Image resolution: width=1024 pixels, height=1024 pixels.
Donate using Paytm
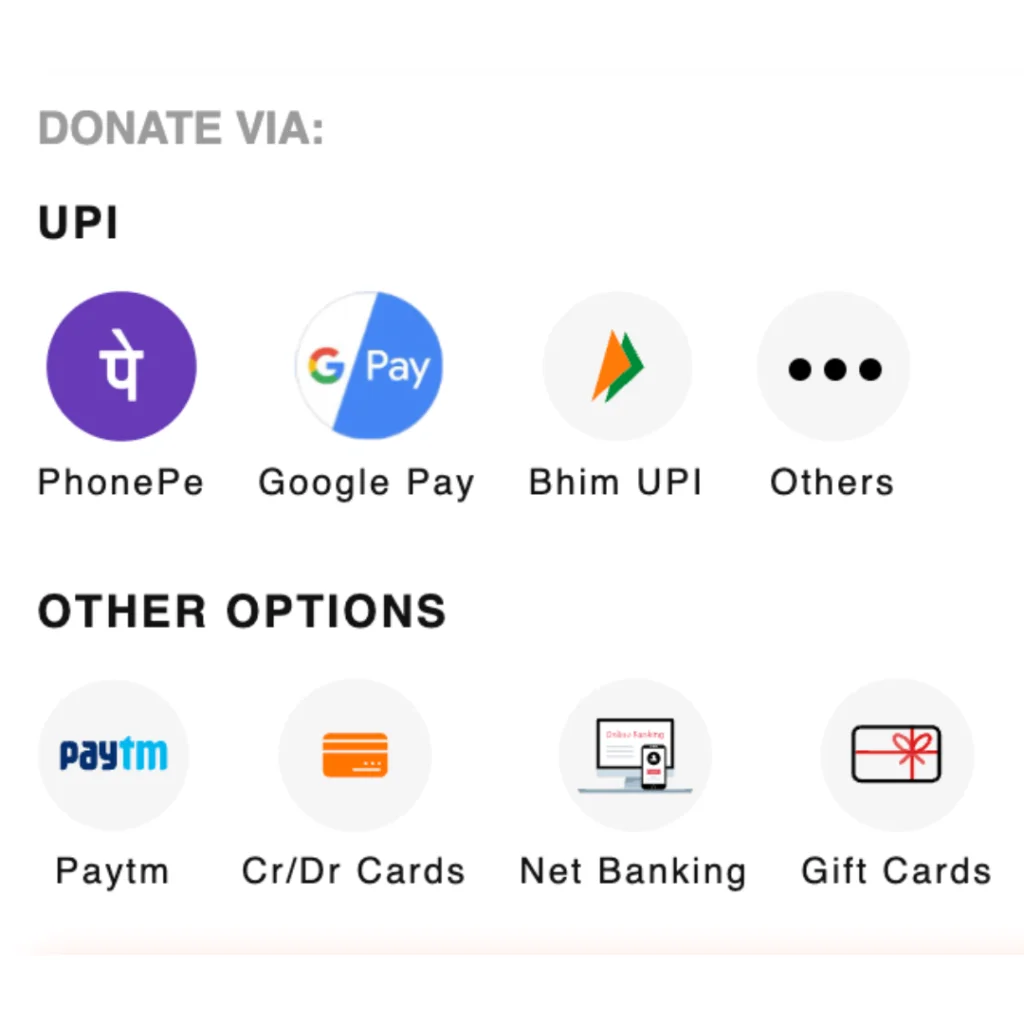tap(113, 755)
